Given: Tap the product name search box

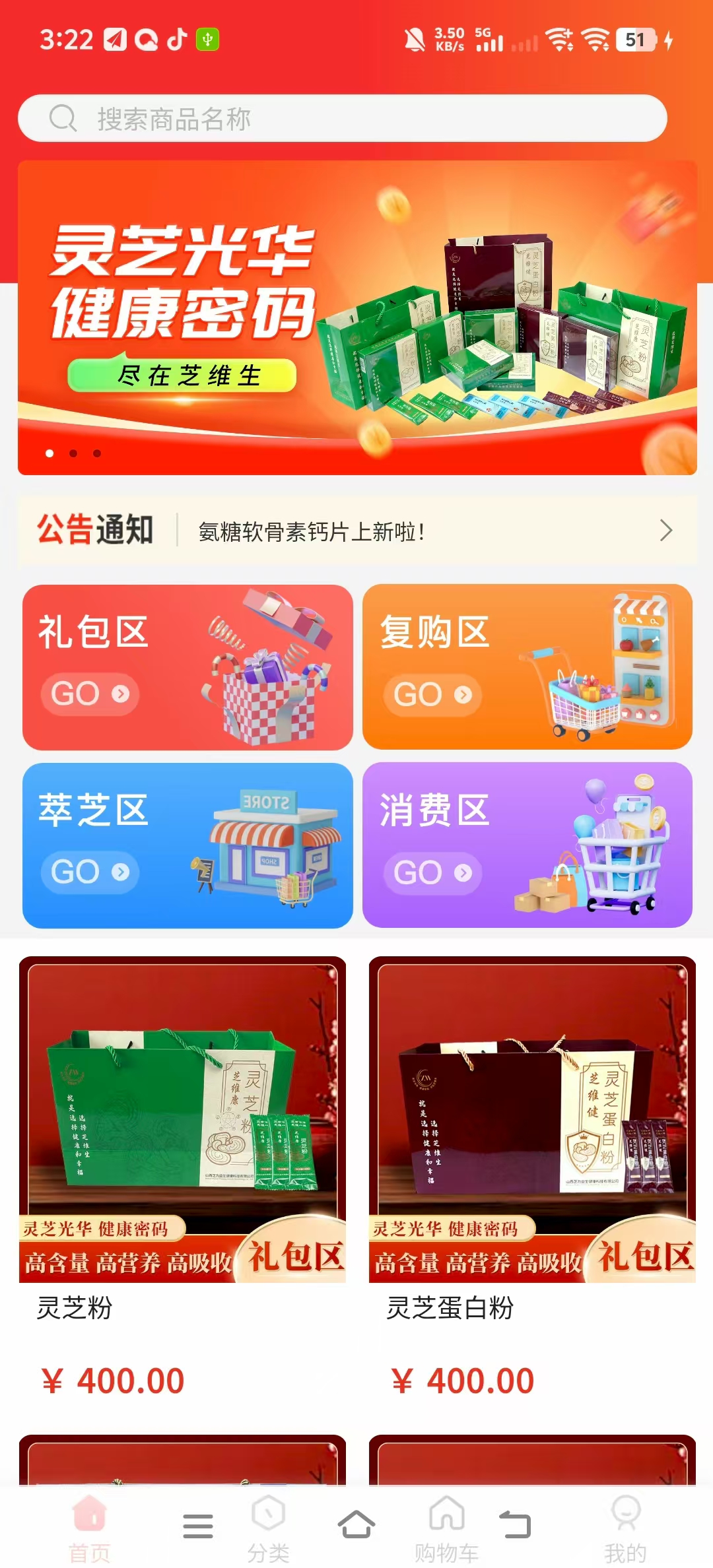Looking at the screenshot, I should [342, 119].
